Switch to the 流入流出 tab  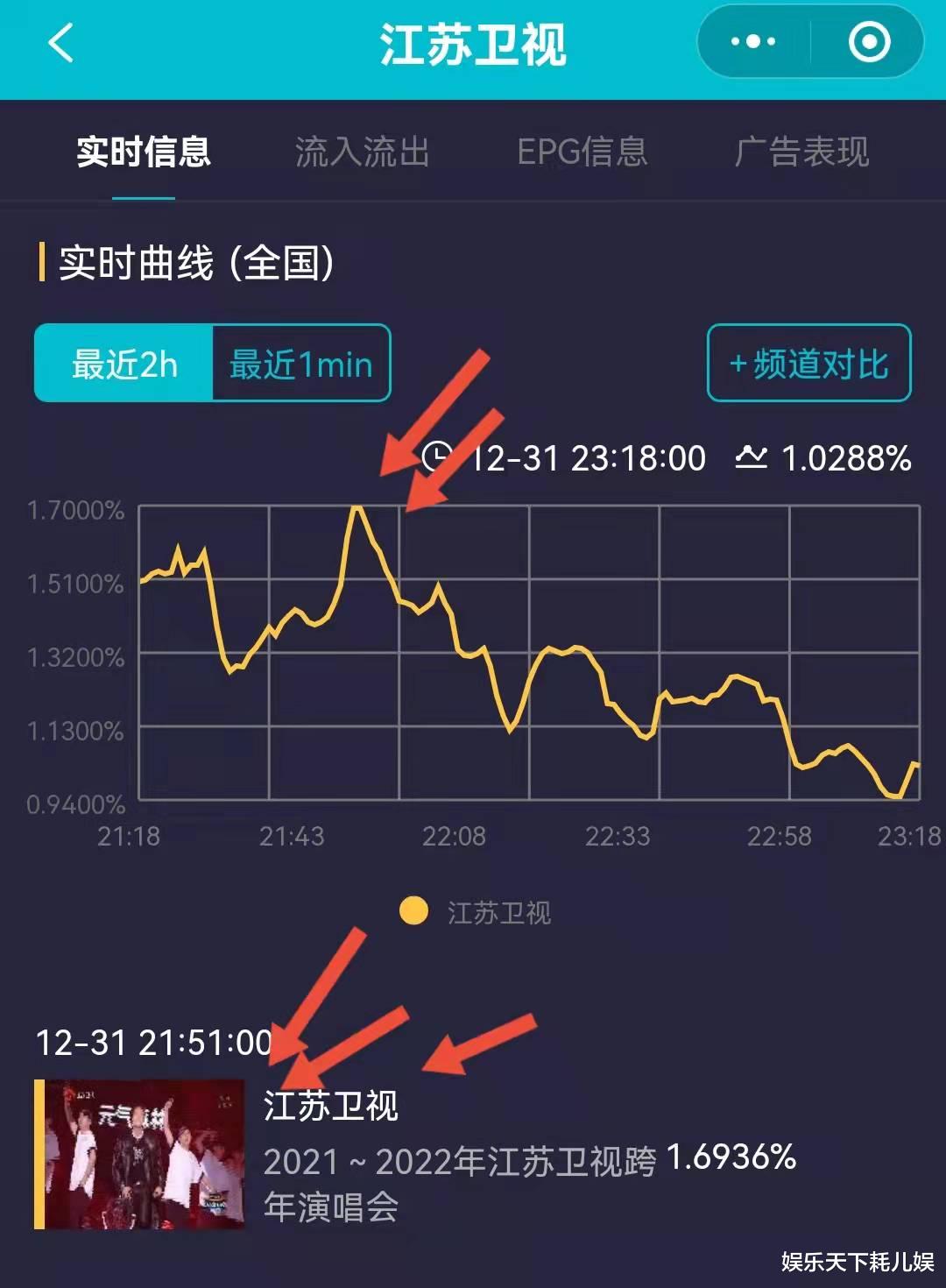click(x=361, y=152)
